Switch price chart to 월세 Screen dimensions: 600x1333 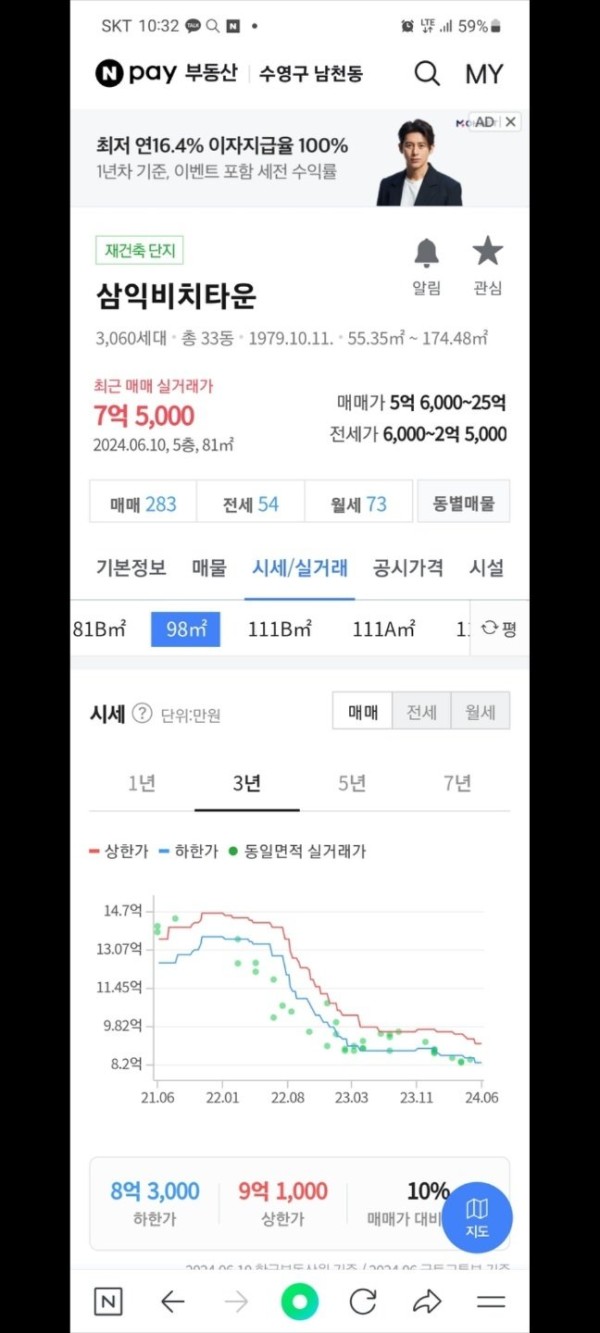tap(480, 712)
